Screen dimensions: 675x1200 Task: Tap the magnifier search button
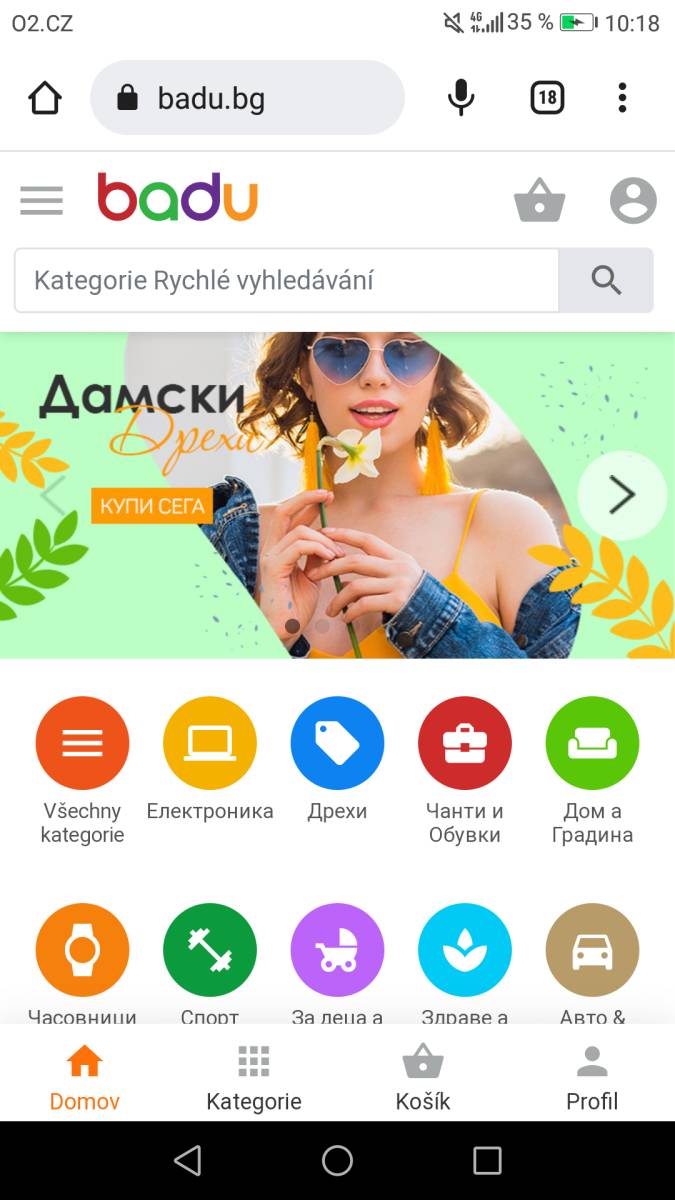coord(606,280)
